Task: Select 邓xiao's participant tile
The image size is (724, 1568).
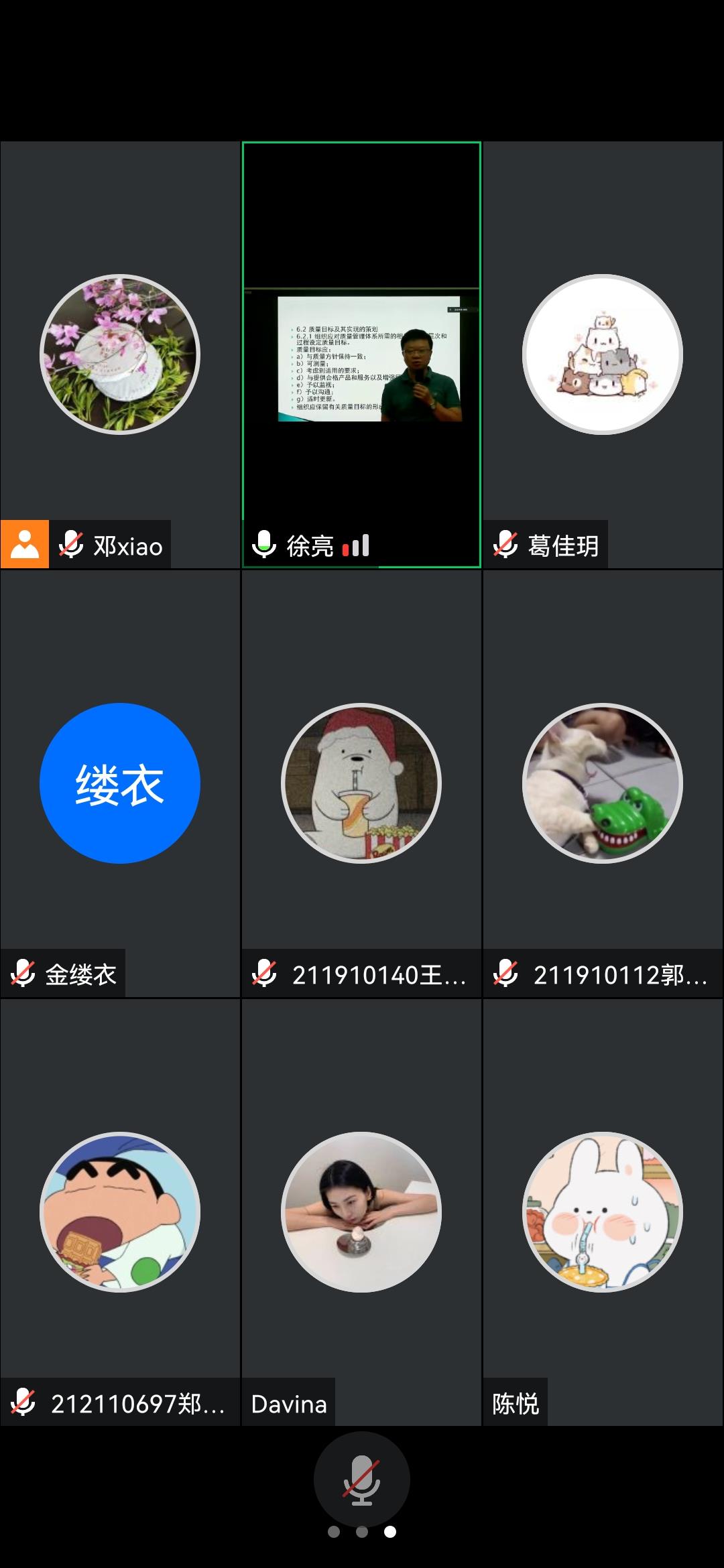Action: pyautogui.click(x=120, y=355)
